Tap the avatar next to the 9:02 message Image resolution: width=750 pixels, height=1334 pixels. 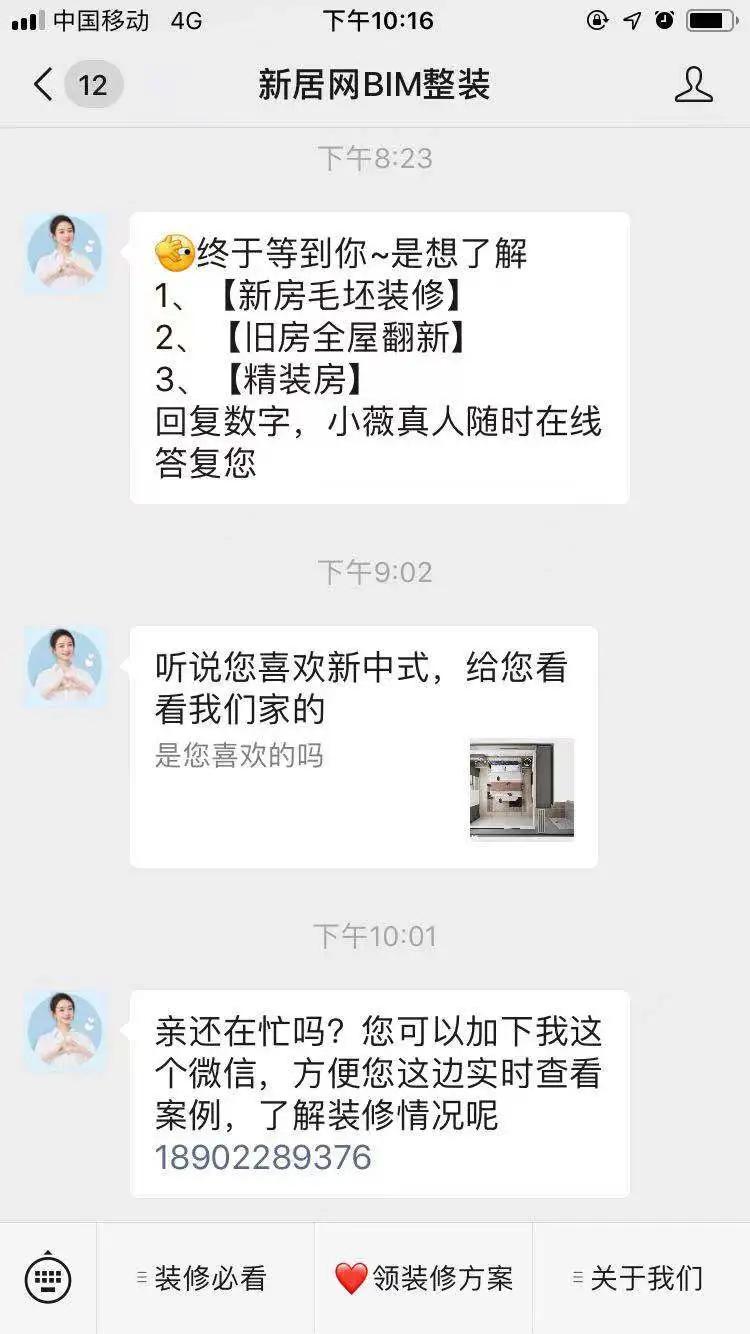(65, 668)
